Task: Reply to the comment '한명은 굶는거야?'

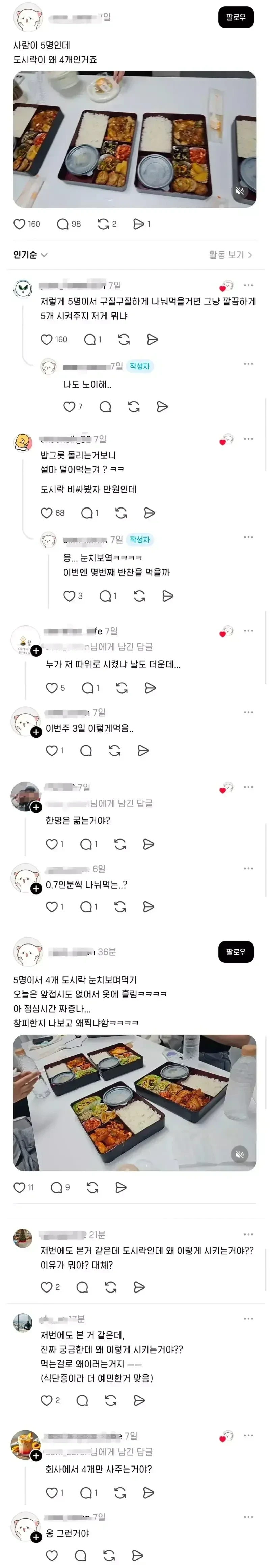Action: 86,844
